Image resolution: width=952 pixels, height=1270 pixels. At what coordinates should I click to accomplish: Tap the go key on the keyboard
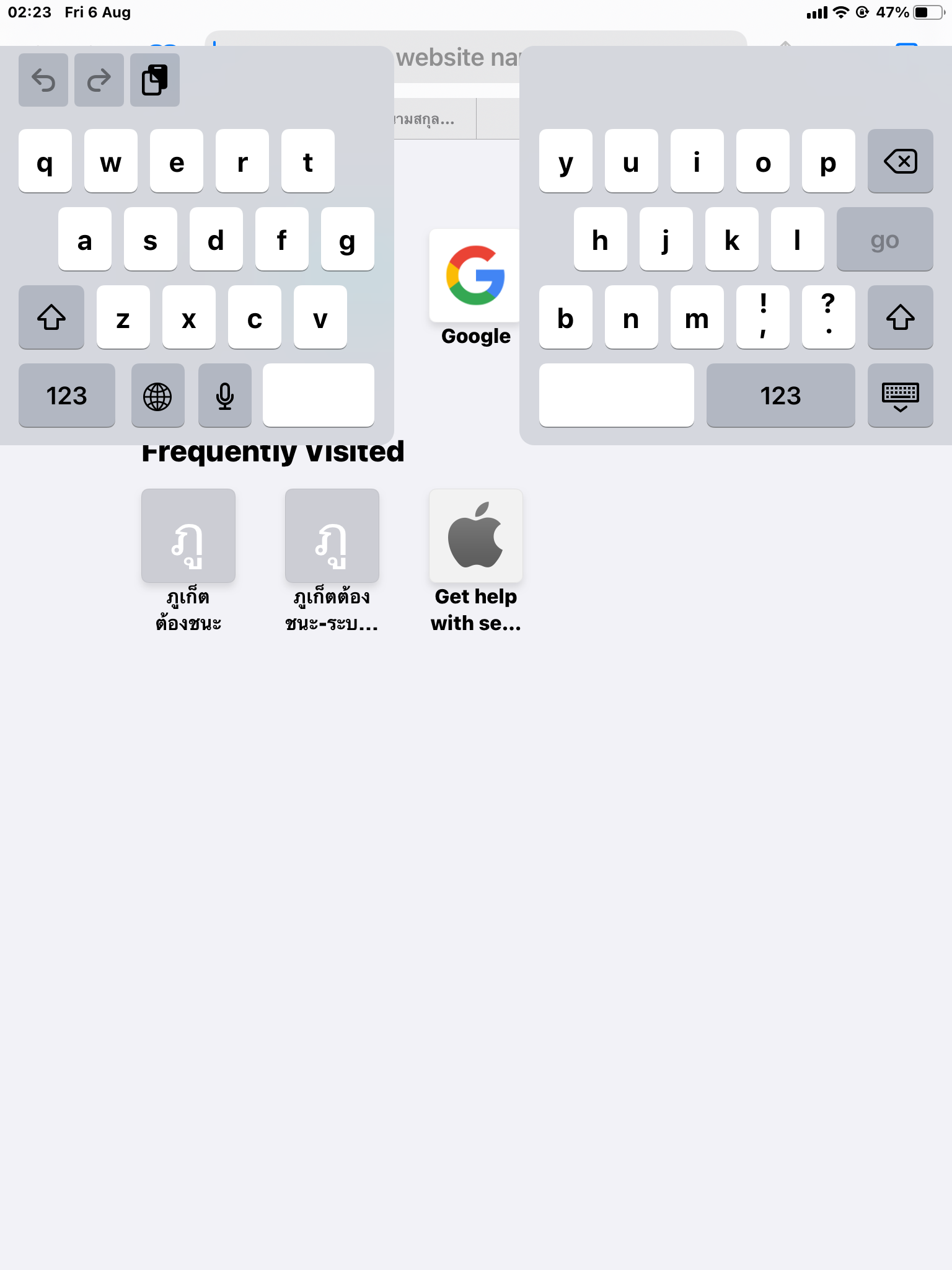(884, 239)
